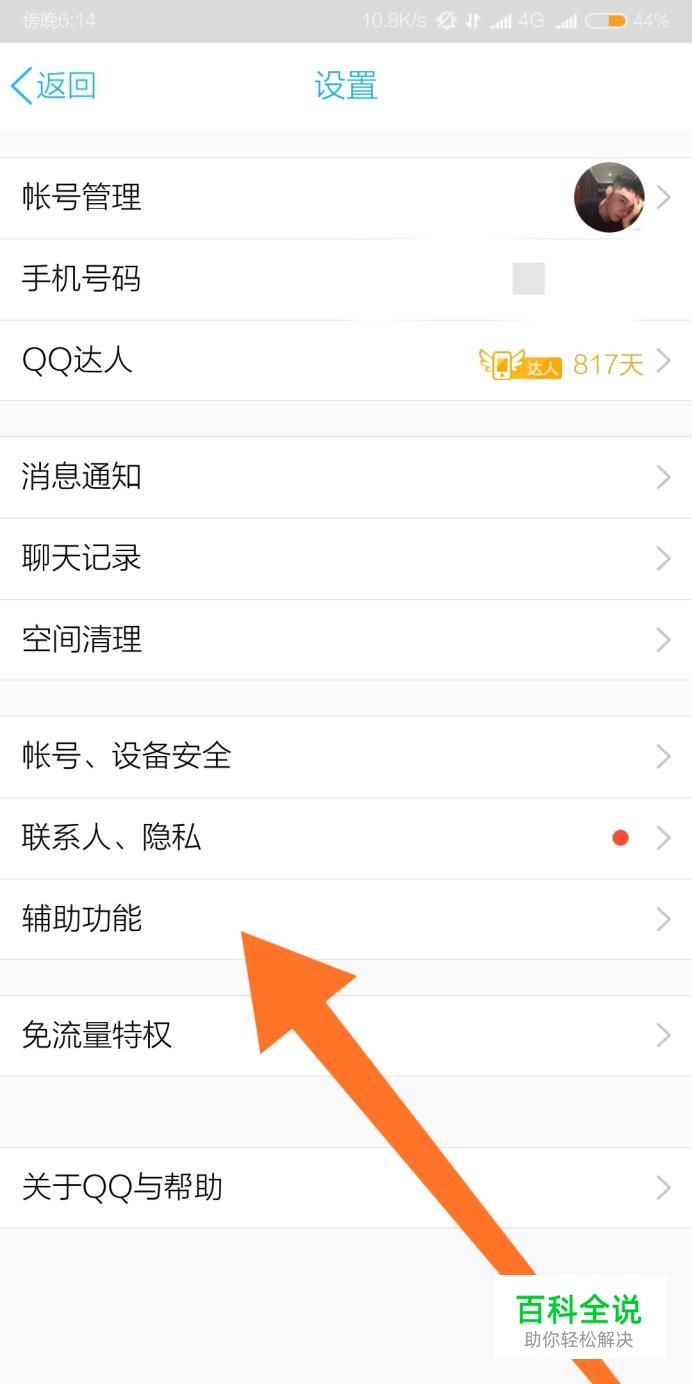Viewport: 692px width, 1384px height.
Task: Open 帐号、设备安全 settings
Action: tap(346, 757)
